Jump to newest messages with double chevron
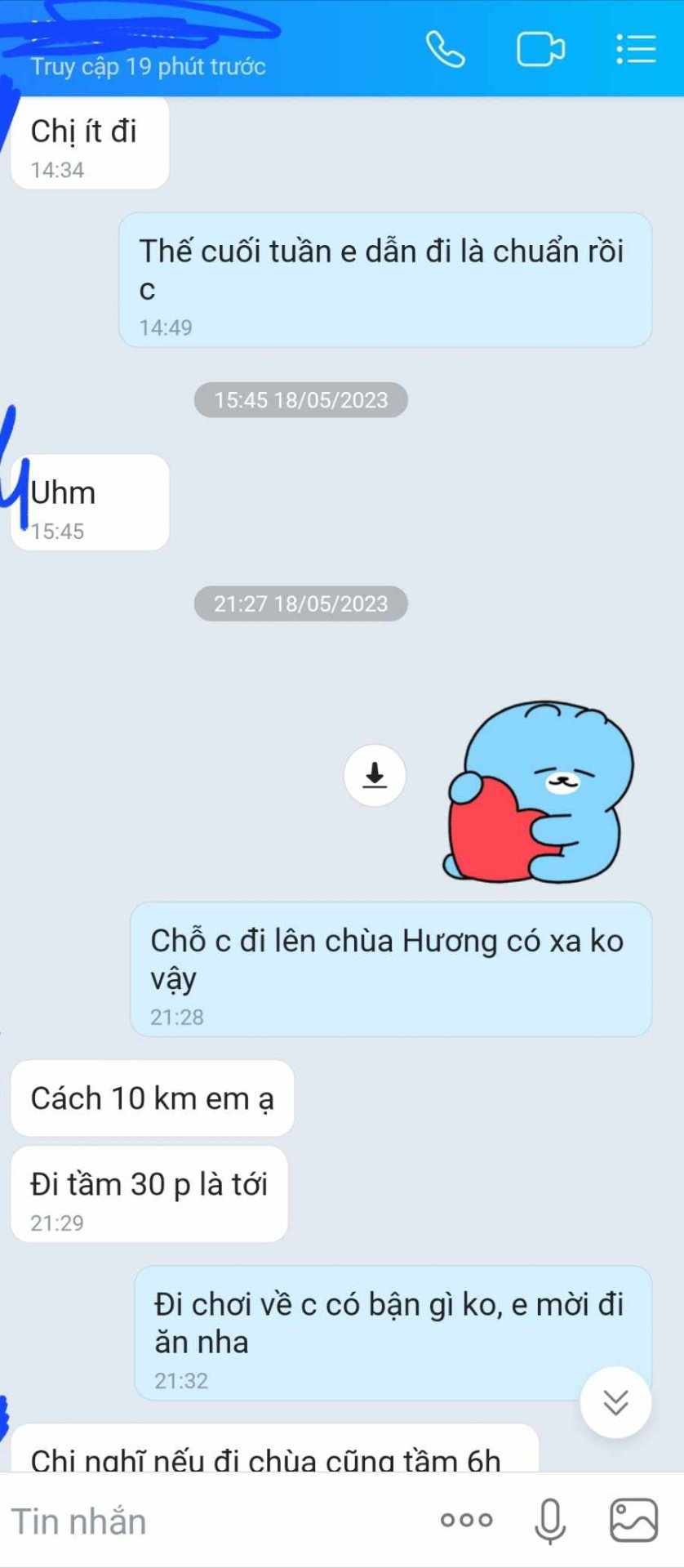 (615, 1403)
